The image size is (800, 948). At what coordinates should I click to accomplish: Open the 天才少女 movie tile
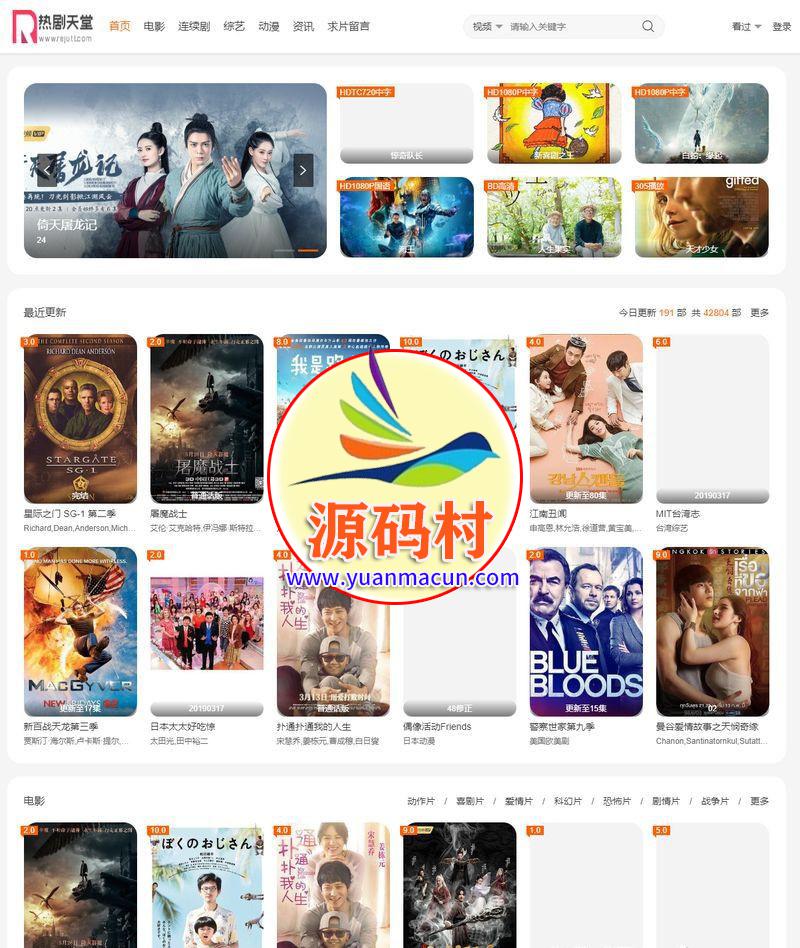(x=701, y=217)
